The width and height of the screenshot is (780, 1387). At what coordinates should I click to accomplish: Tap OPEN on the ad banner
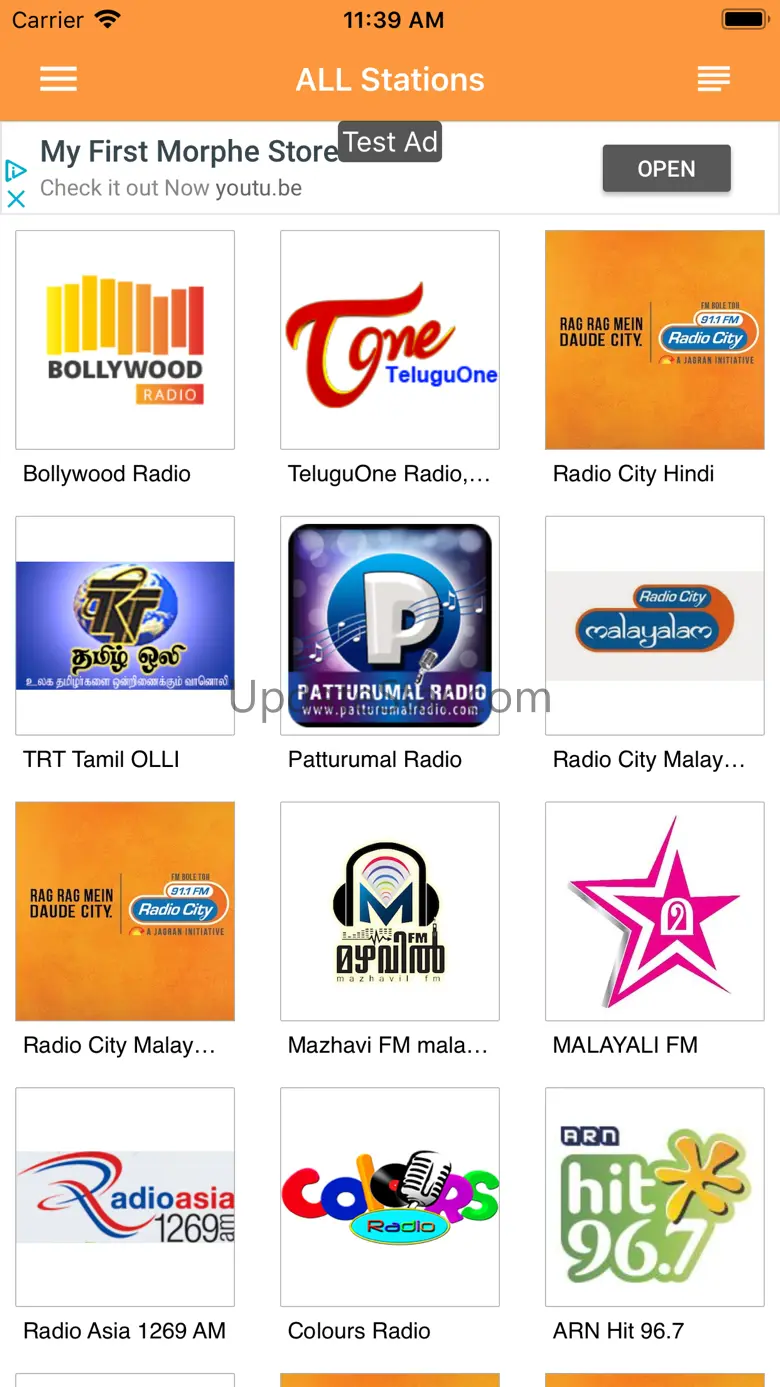666,169
